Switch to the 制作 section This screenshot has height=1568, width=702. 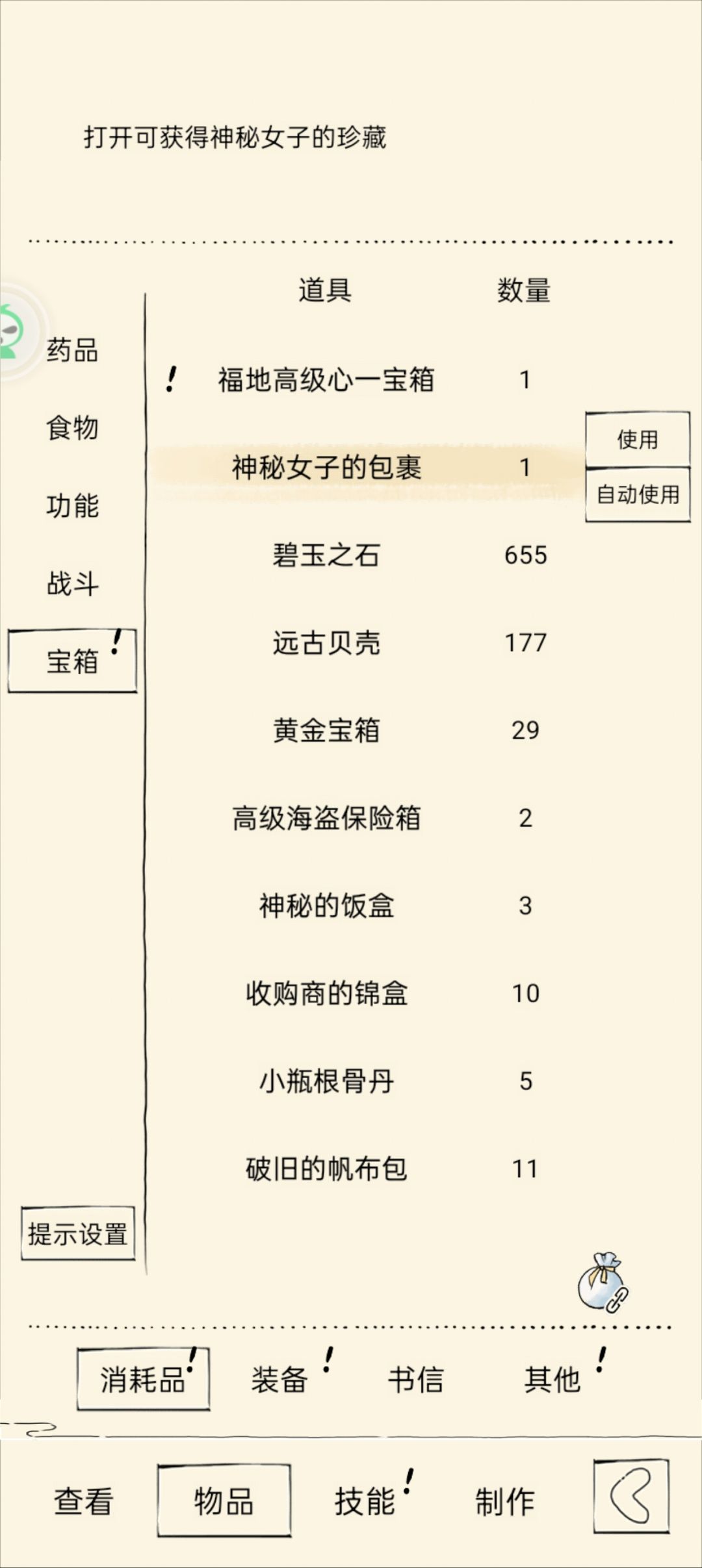click(x=505, y=1501)
